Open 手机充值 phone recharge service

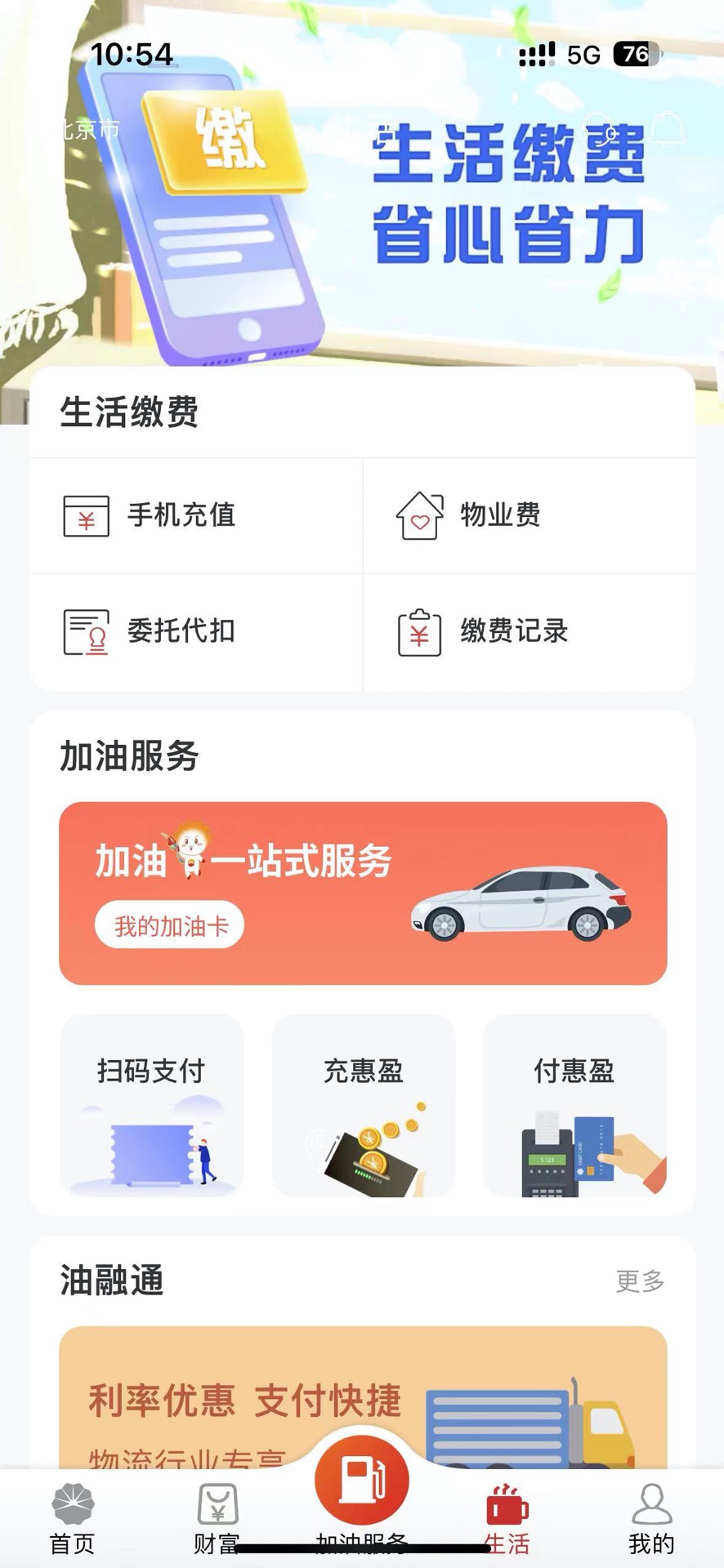[x=149, y=516]
